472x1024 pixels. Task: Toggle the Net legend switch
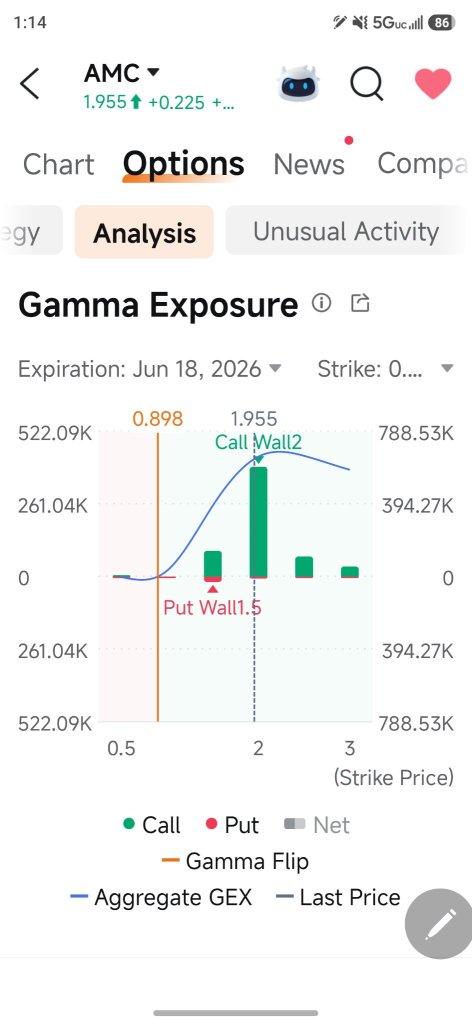317,825
